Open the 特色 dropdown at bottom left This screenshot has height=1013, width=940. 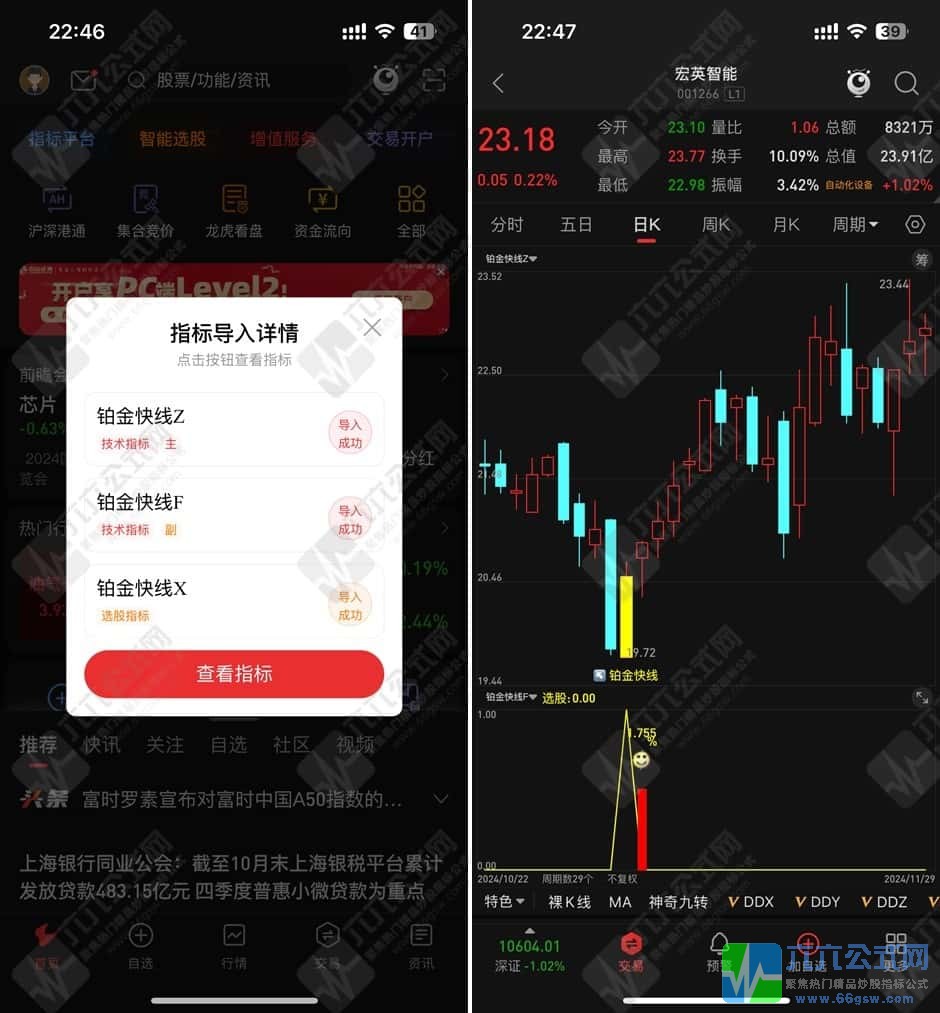[505, 902]
